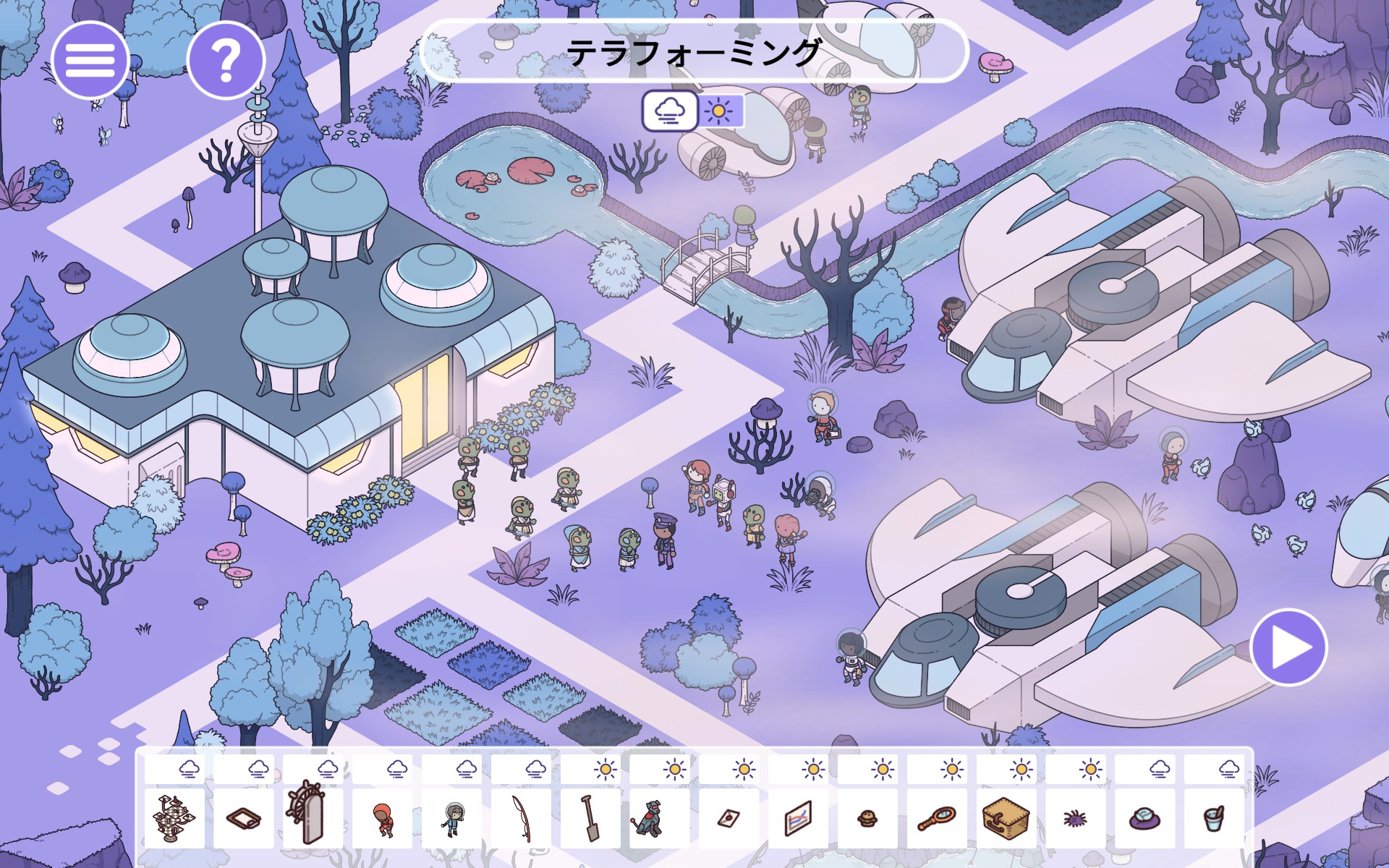Select the flat tray item in inventory

click(x=244, y=819)
